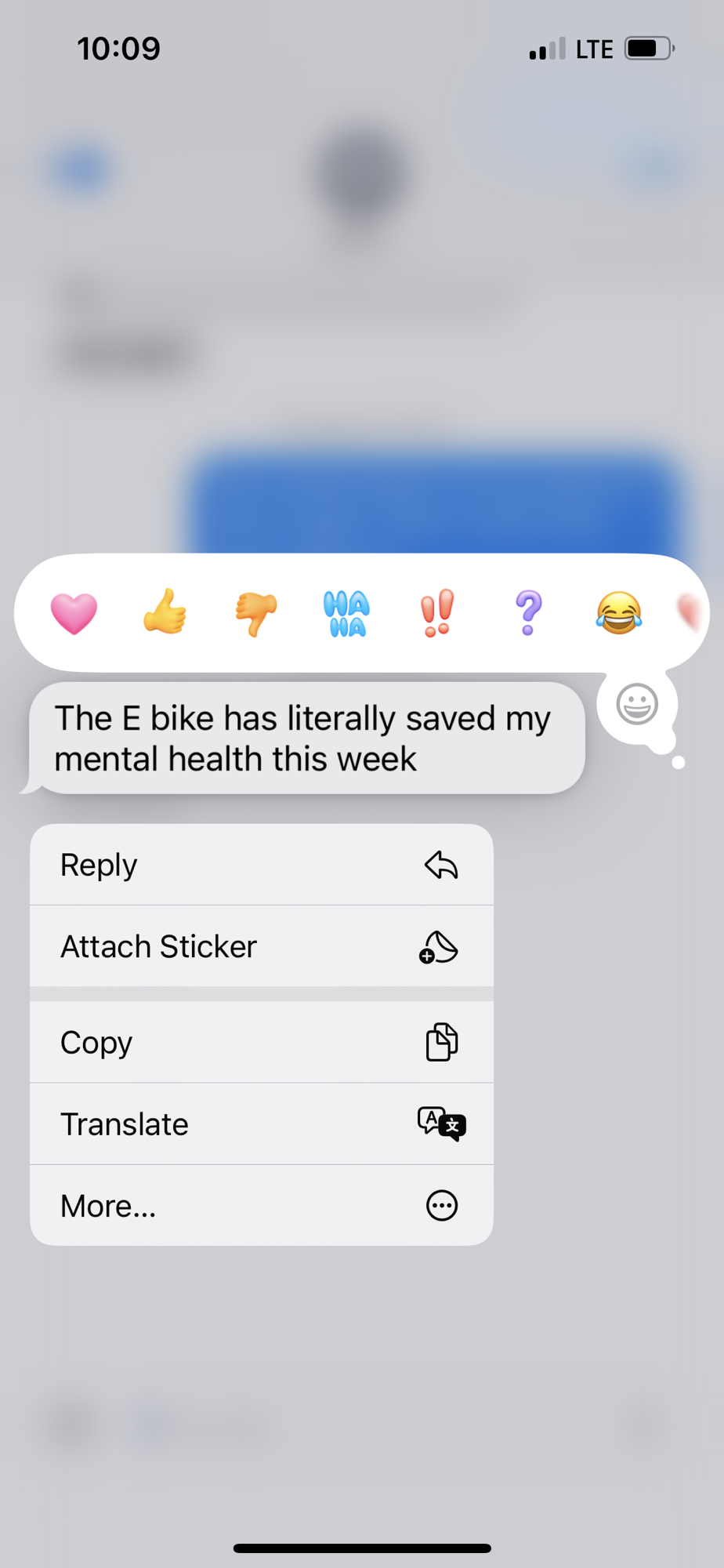This screenshot has width=724, height=1568.
Task: React with the thumbs up
Action: pos(165,612)
